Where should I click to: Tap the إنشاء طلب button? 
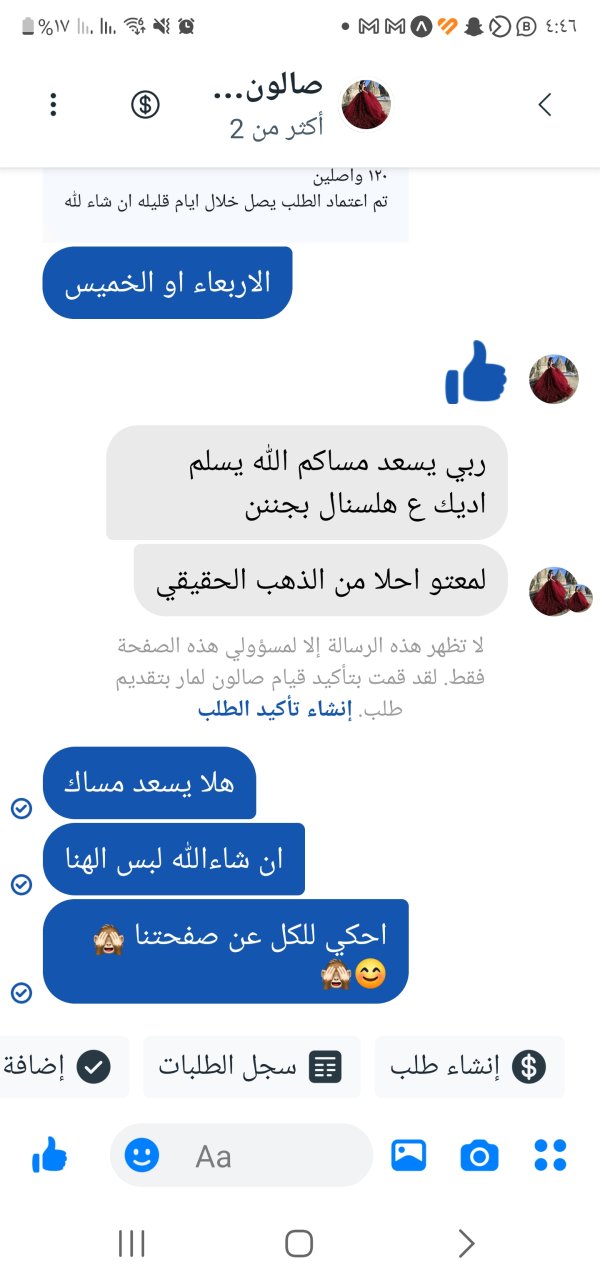(469, 1067)
